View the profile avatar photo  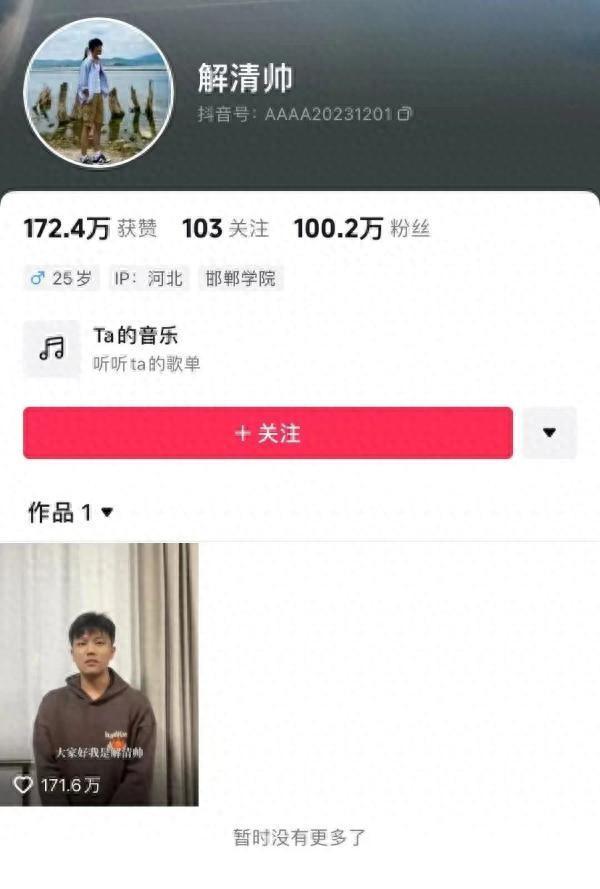click(x=98, y=92)
